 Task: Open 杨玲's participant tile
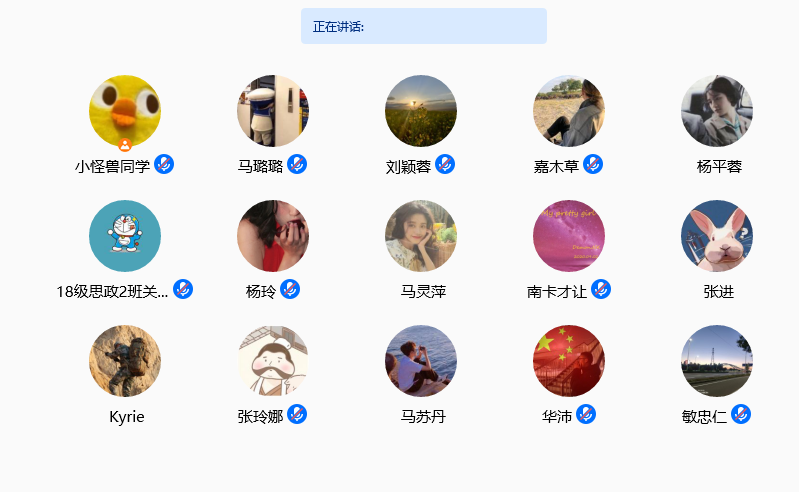(x=273, y=236)
